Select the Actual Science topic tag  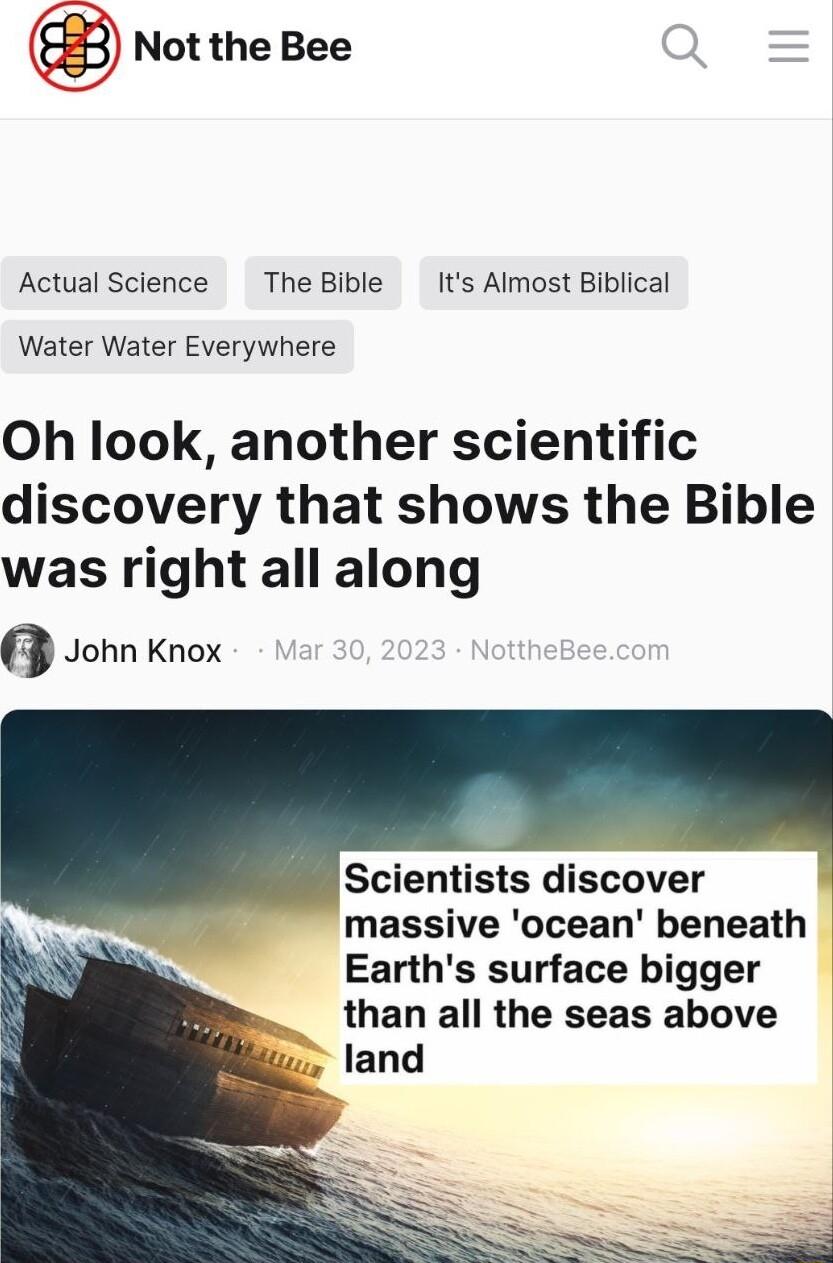click(113, 283)
